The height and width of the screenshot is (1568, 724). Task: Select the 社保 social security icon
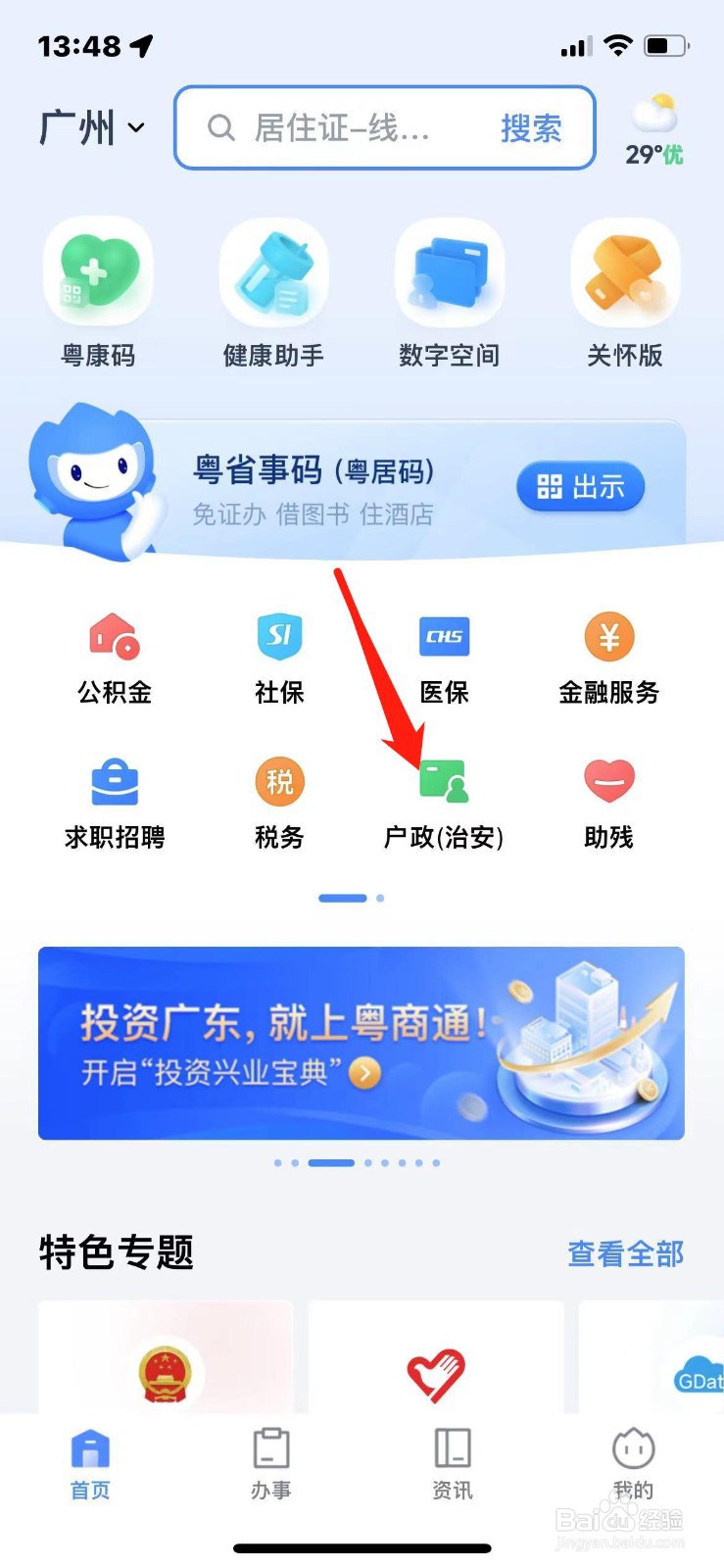click(x=278, y=655)
